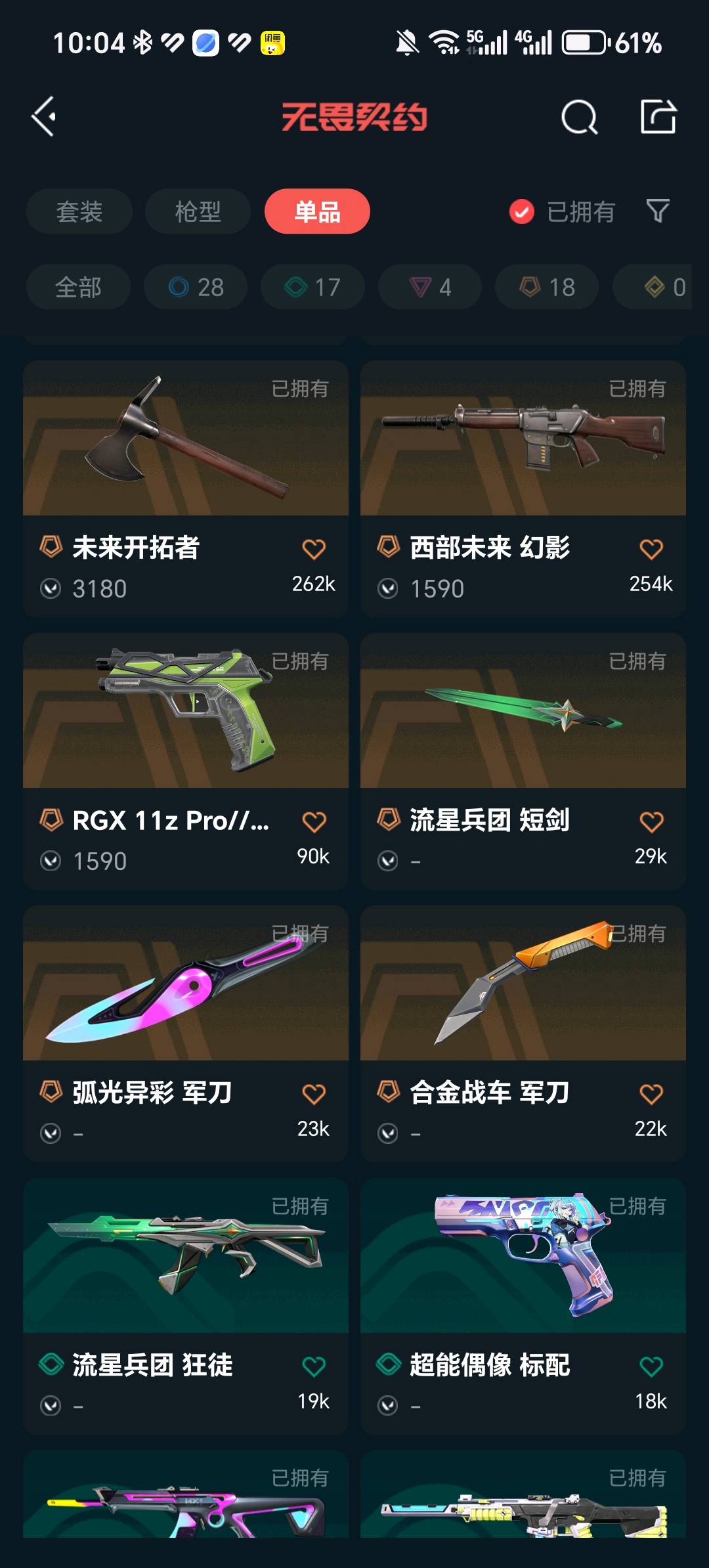Viewport: 709px width, 1568px height.
Task: Like the 超能偶像 标配 skin
Action: (651, 1366)
